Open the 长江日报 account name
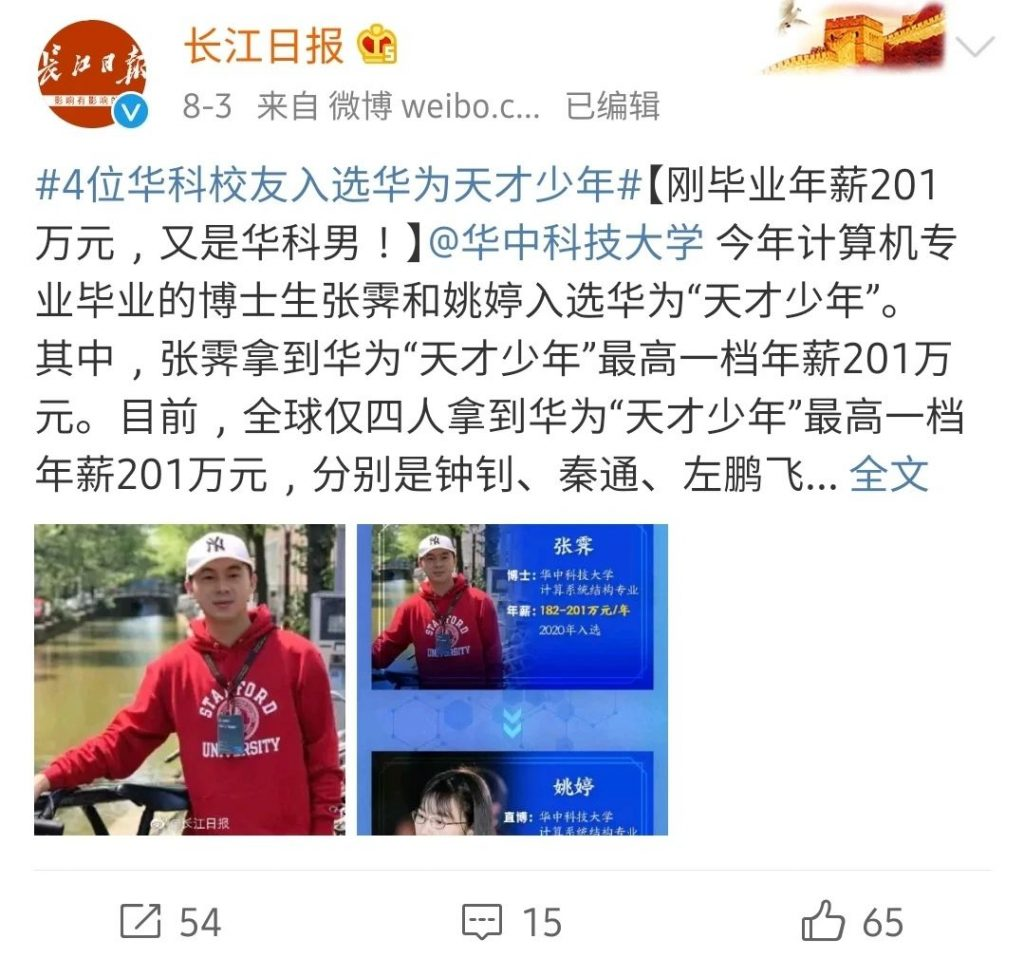This screenshot has width=1024, height=958. pyautogui.click(x=264, y=45)
